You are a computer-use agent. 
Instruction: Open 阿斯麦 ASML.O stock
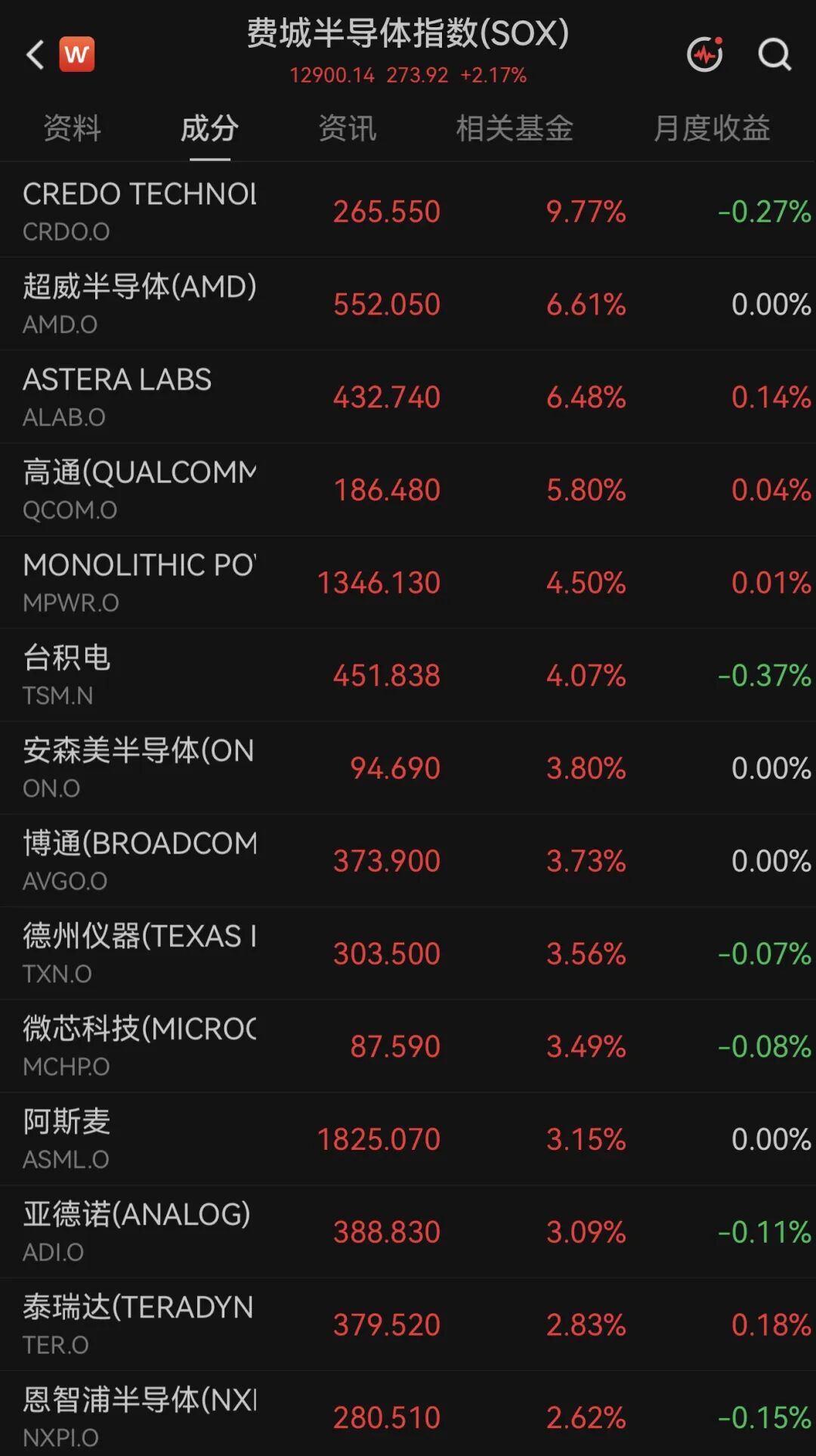pyautogui.click(x=408, y=1138)
